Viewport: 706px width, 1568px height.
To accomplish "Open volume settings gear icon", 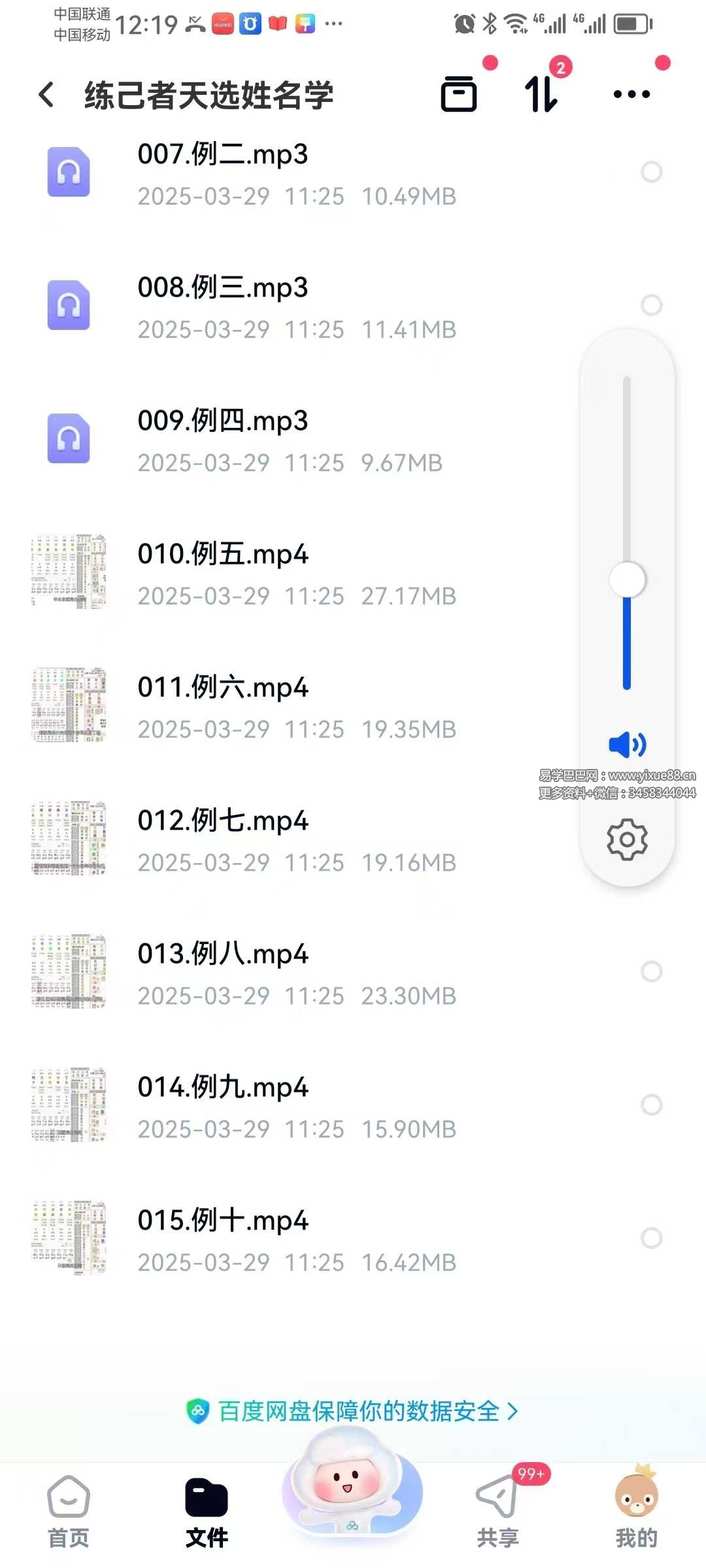I will [627, 840].
